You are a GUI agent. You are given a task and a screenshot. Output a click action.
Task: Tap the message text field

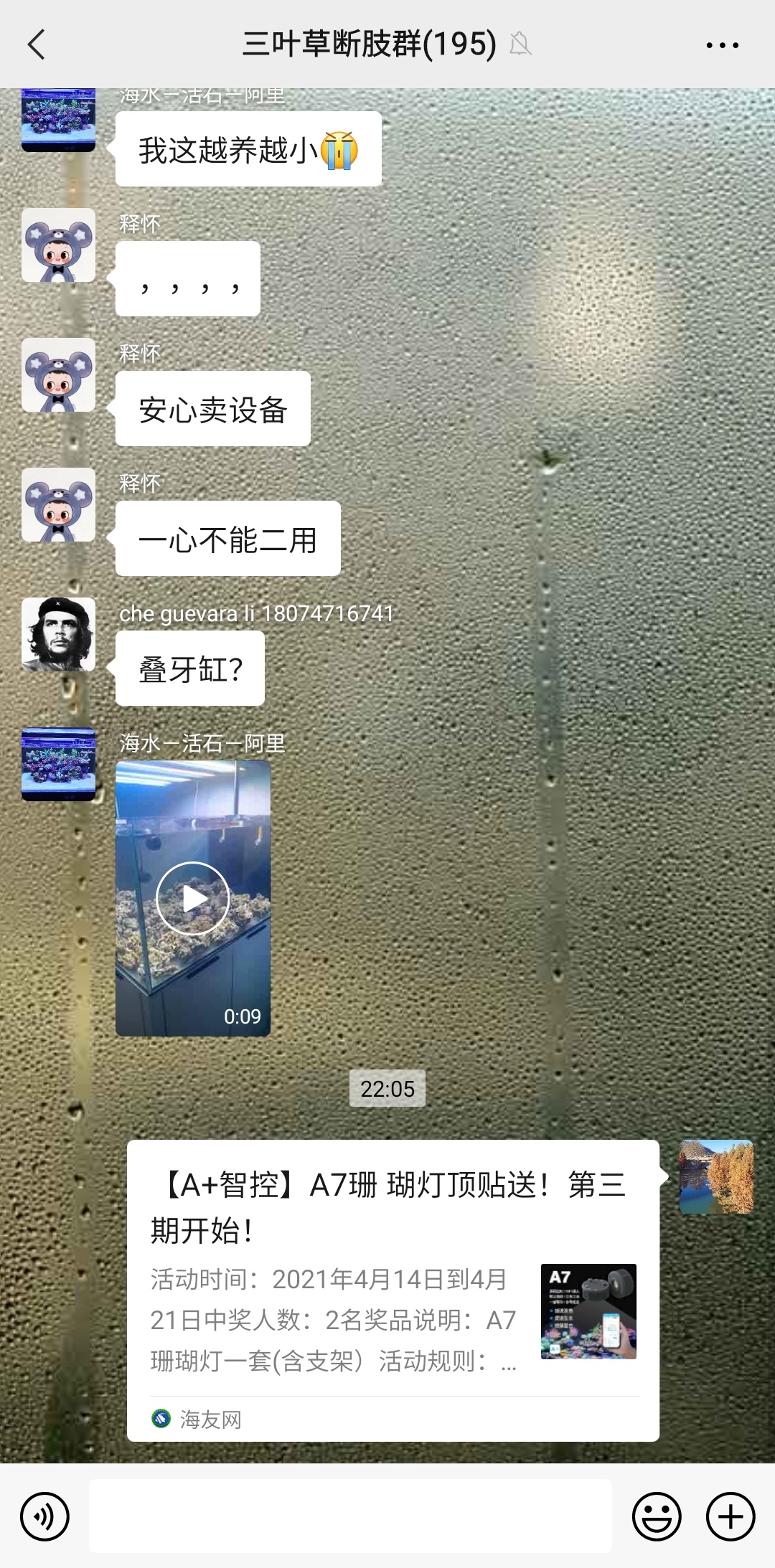pyautogui.click(x=350, y=1516)
